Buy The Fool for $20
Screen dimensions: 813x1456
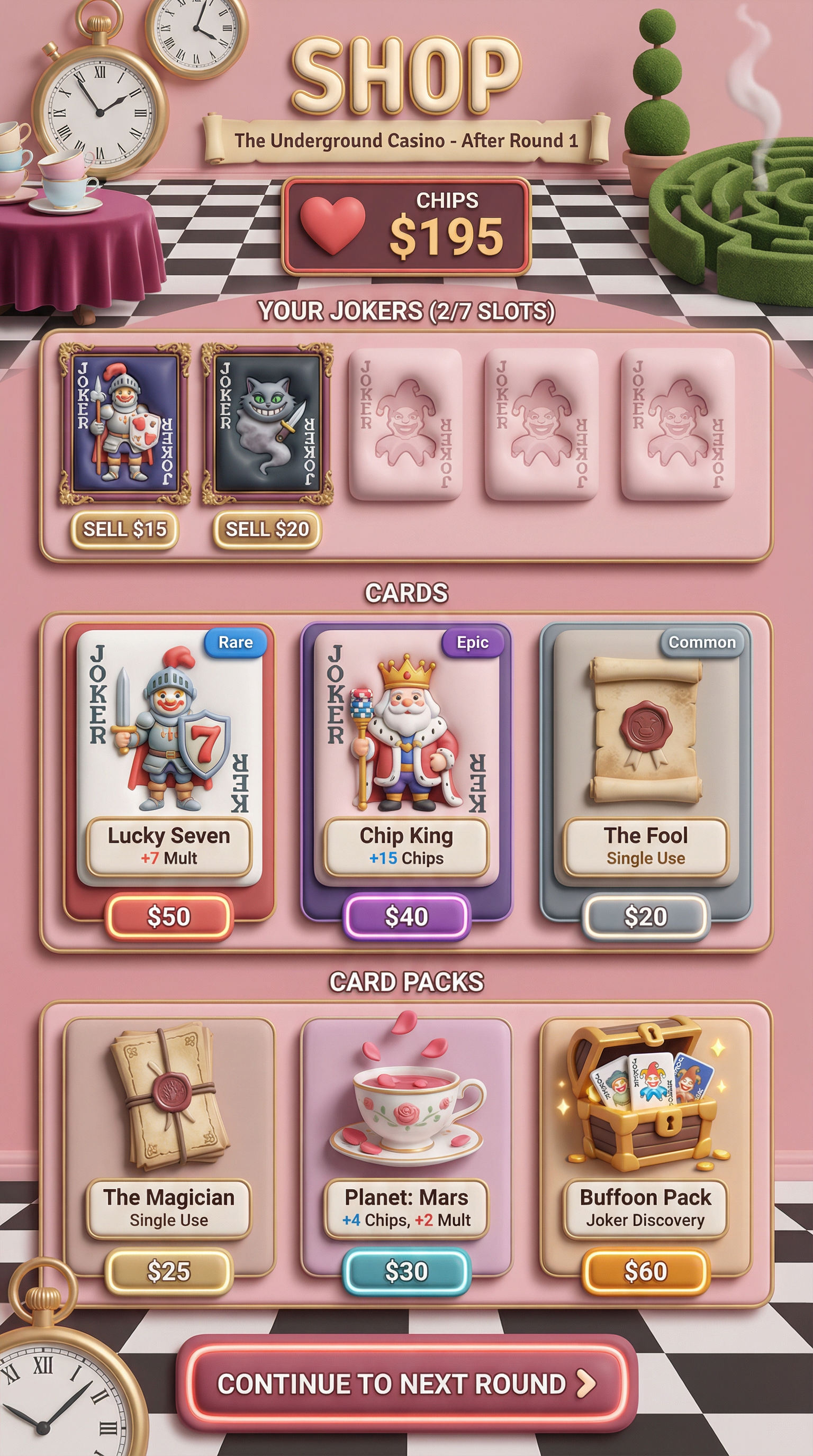tap(646, 916)
